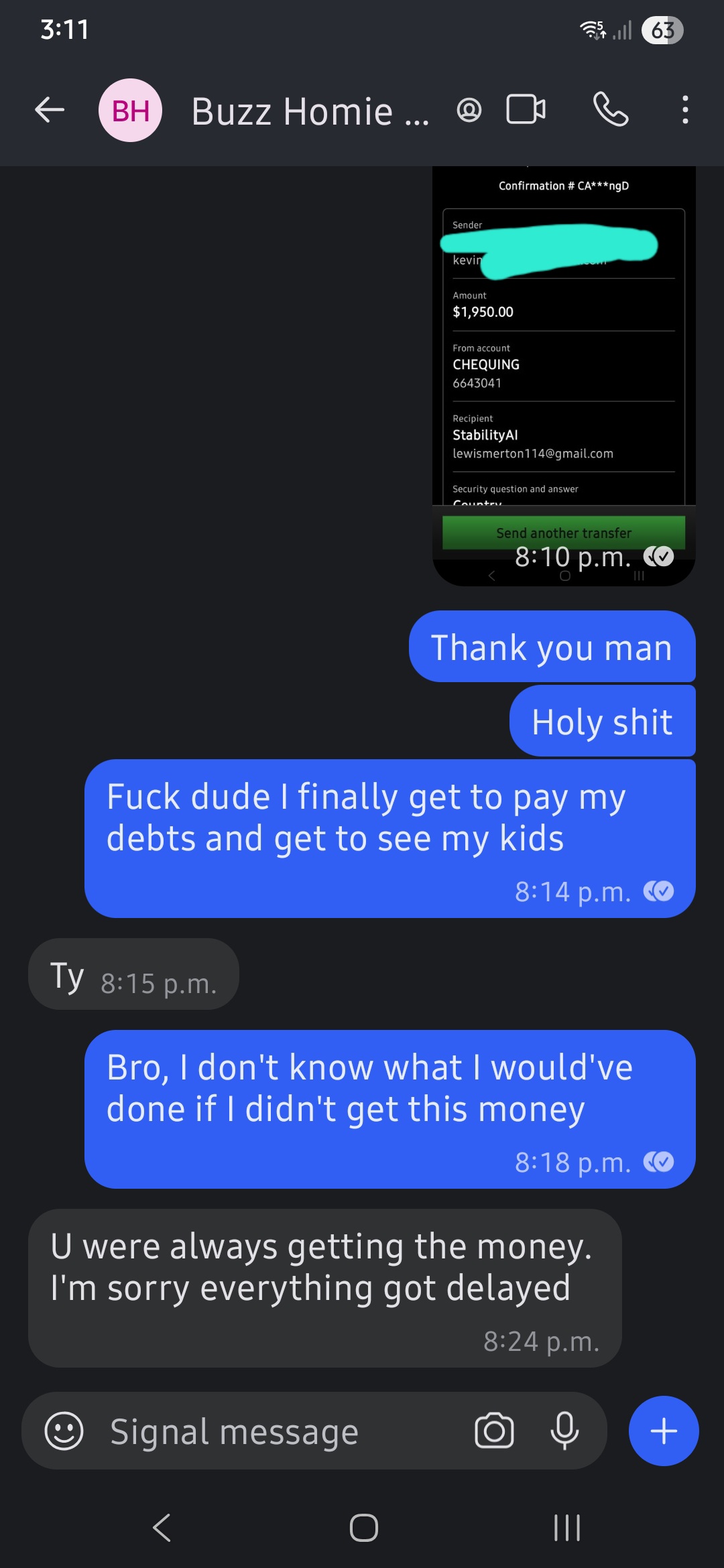
Task: Open the blue plus attachment button
Action: tap(663, 1431)
